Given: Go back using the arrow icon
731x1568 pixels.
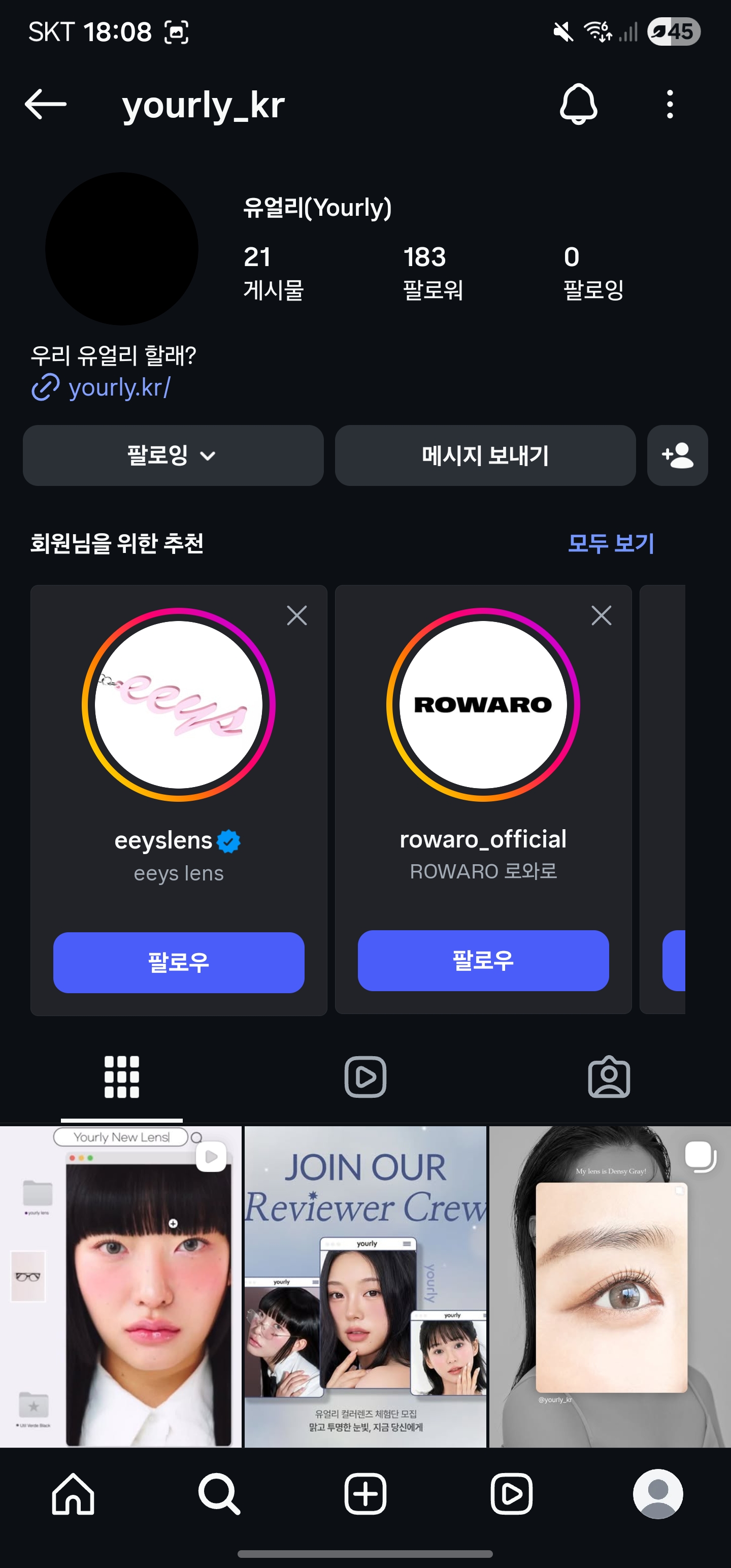Looking at the screenshot, I should point(46,104).
